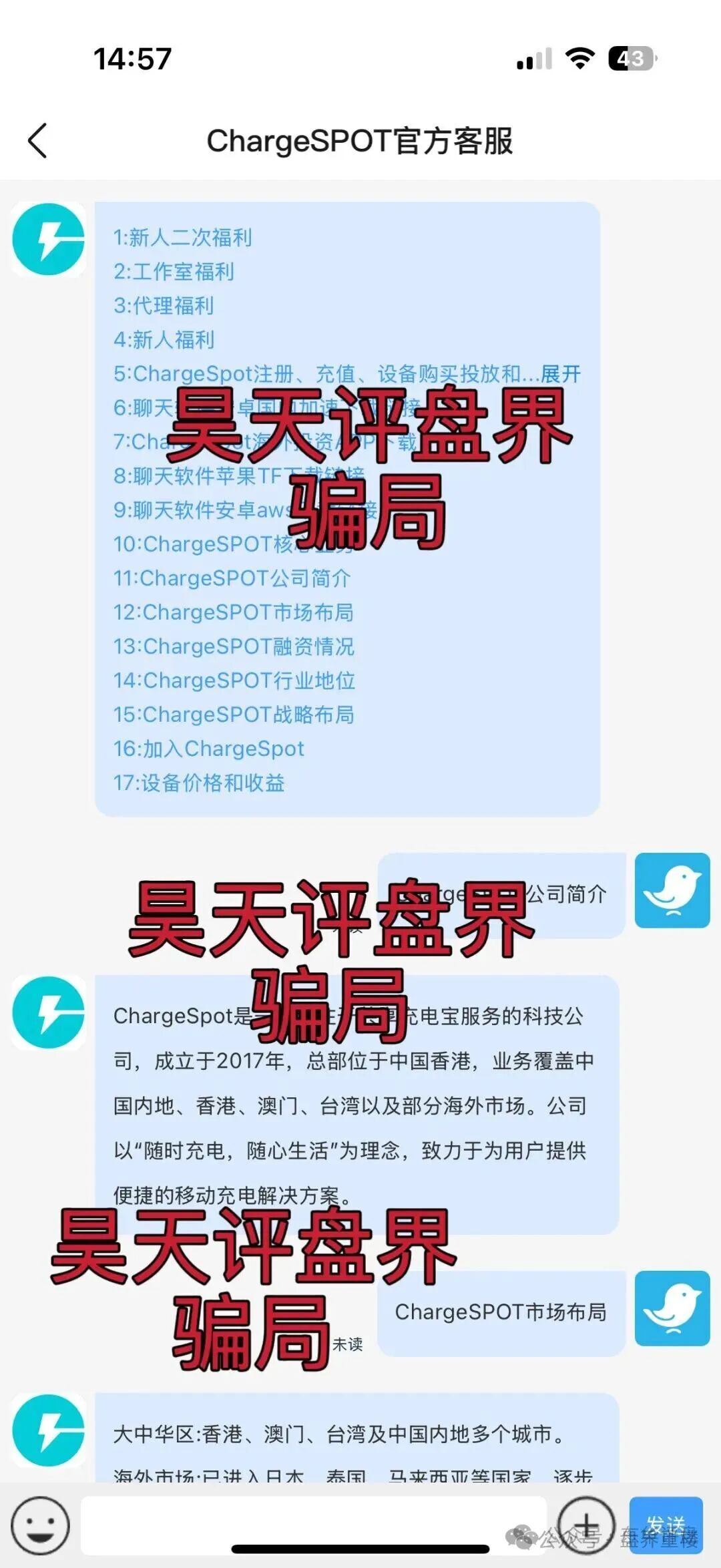Focus the message input field

click(314, 1525)
